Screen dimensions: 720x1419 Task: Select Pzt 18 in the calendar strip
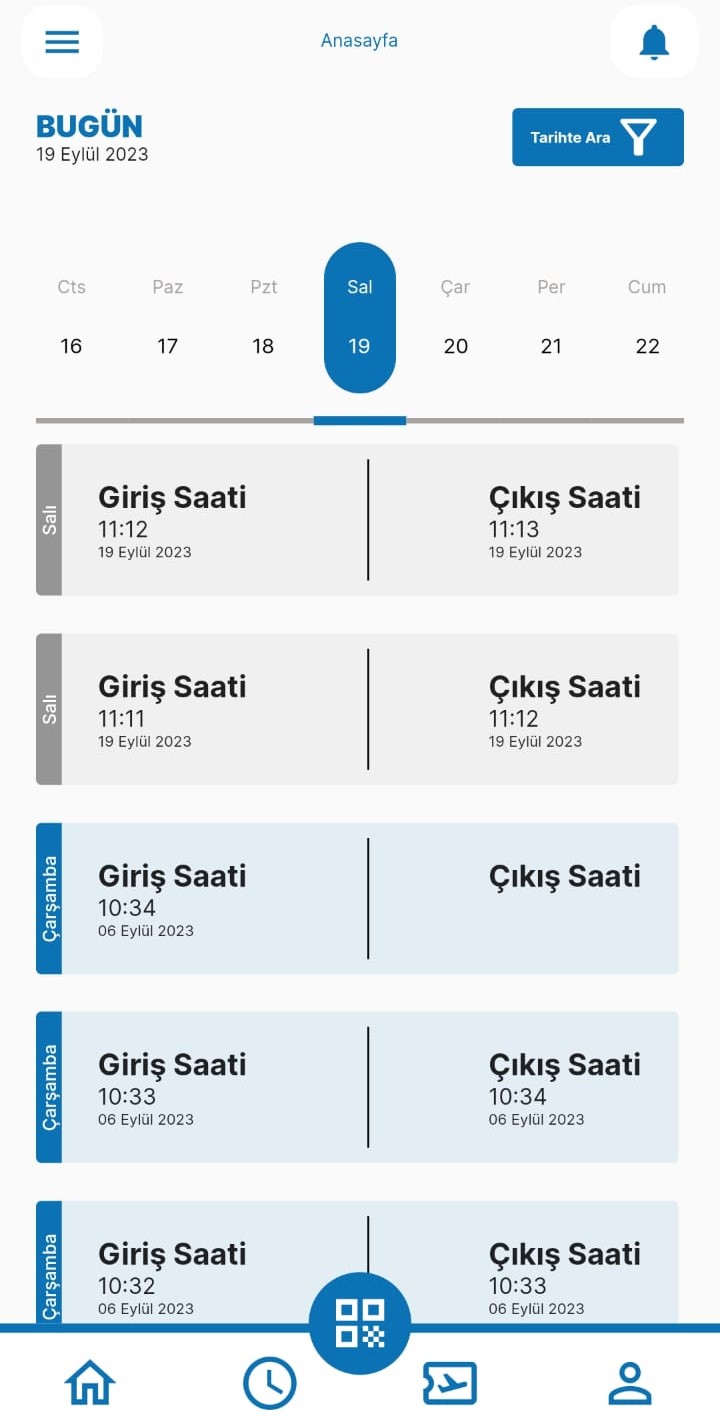263,318
